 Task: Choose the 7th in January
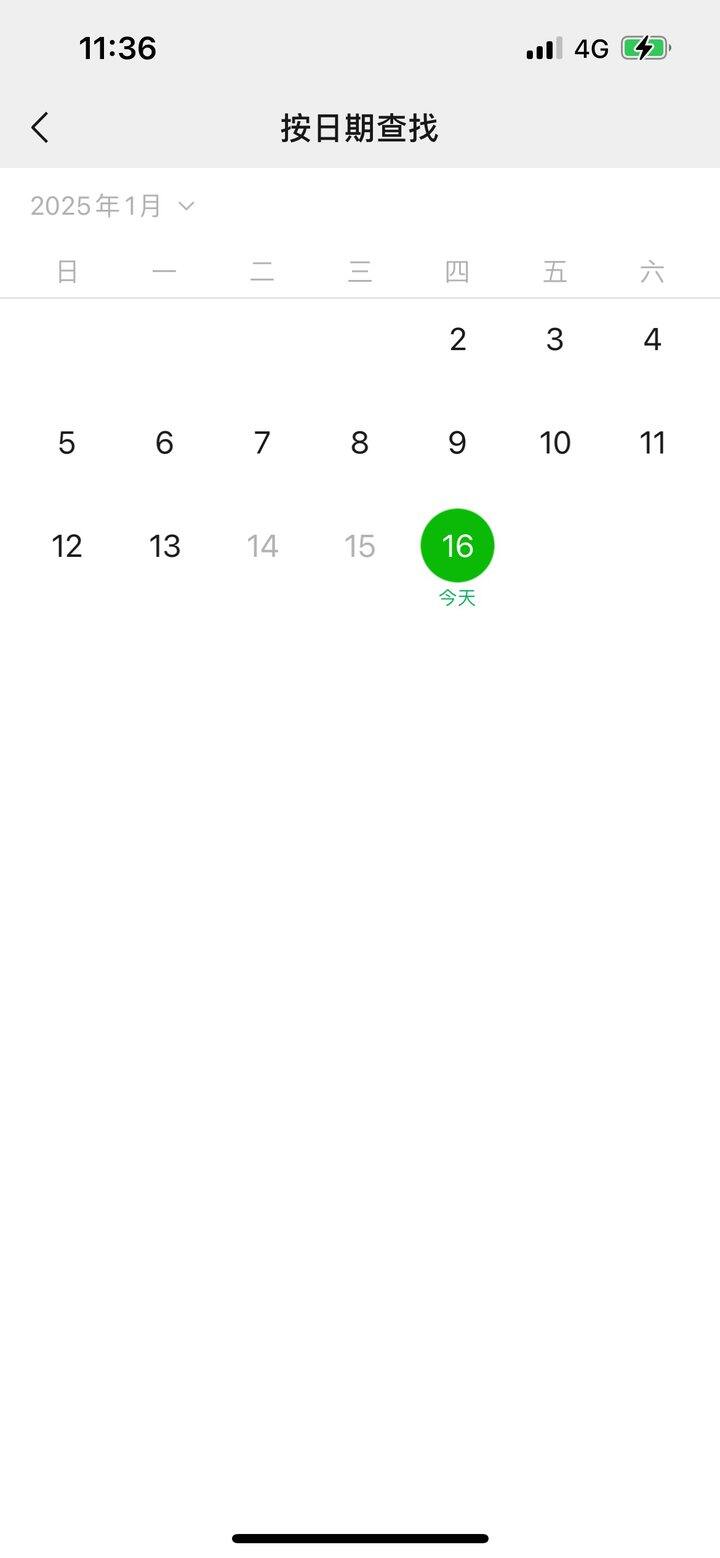pos(262,443)
